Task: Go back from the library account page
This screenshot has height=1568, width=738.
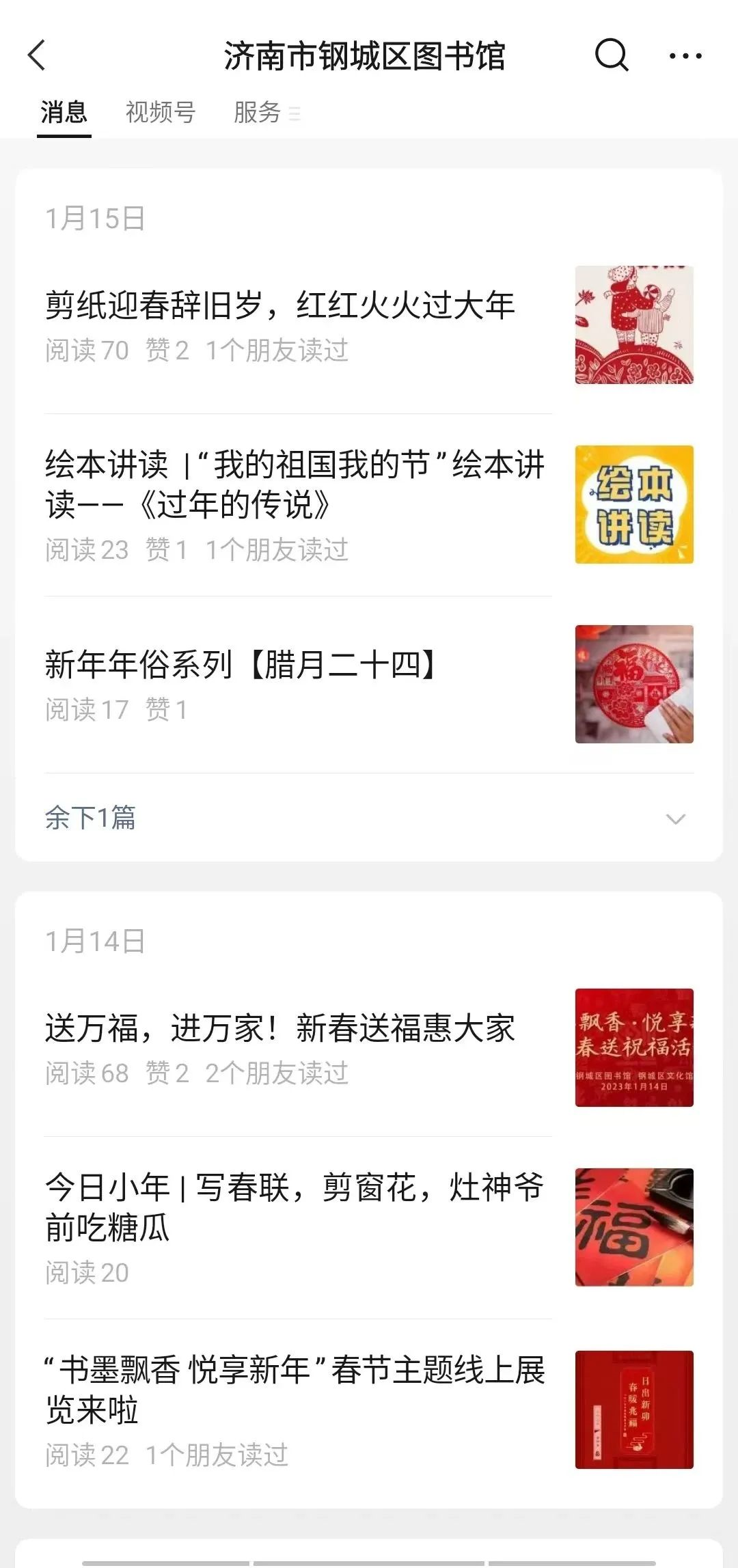Action: (38, 55)
